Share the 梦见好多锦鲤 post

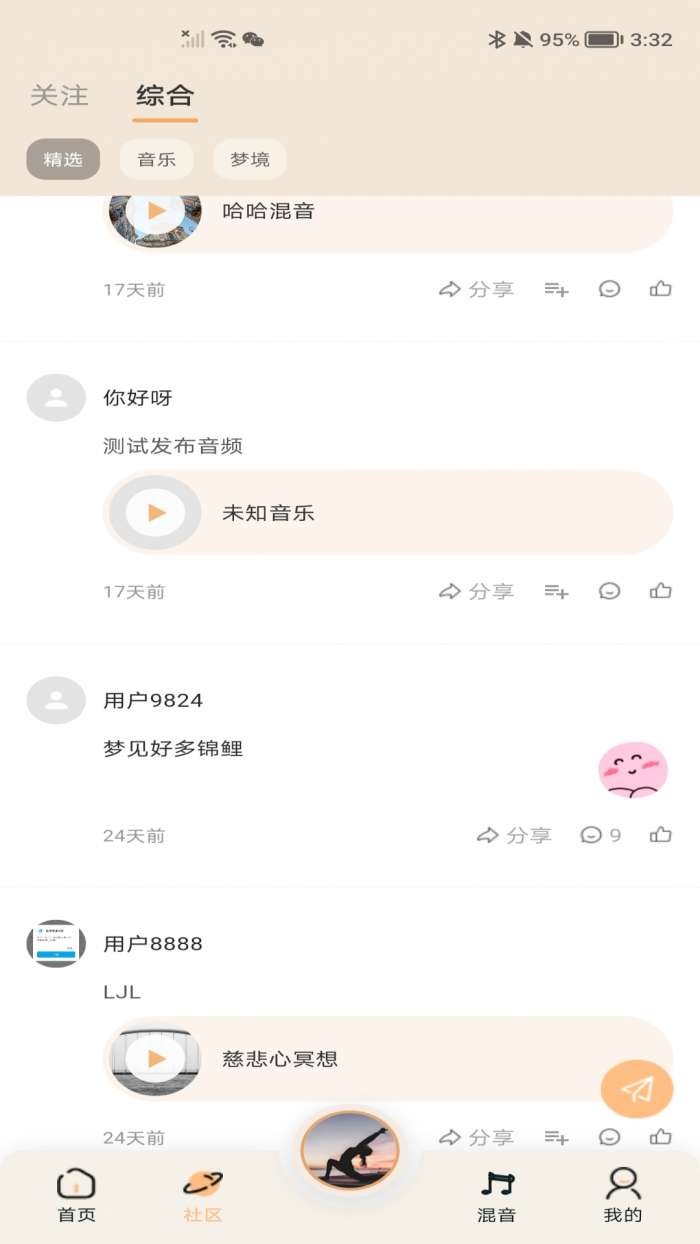click(x=514, y=835)
